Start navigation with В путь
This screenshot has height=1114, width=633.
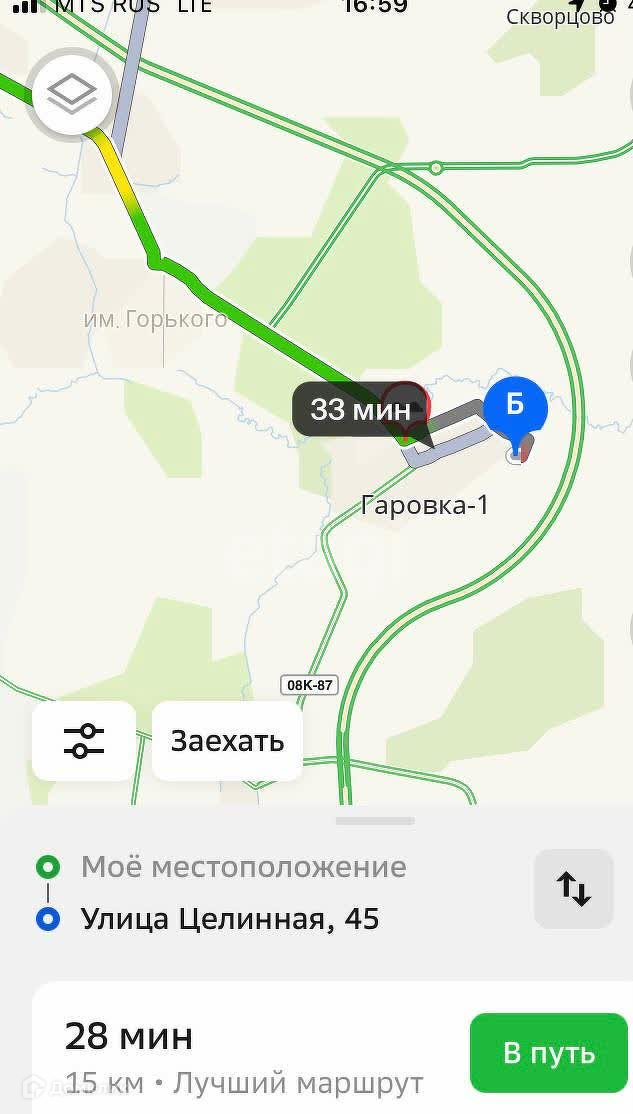point(548,1052)
